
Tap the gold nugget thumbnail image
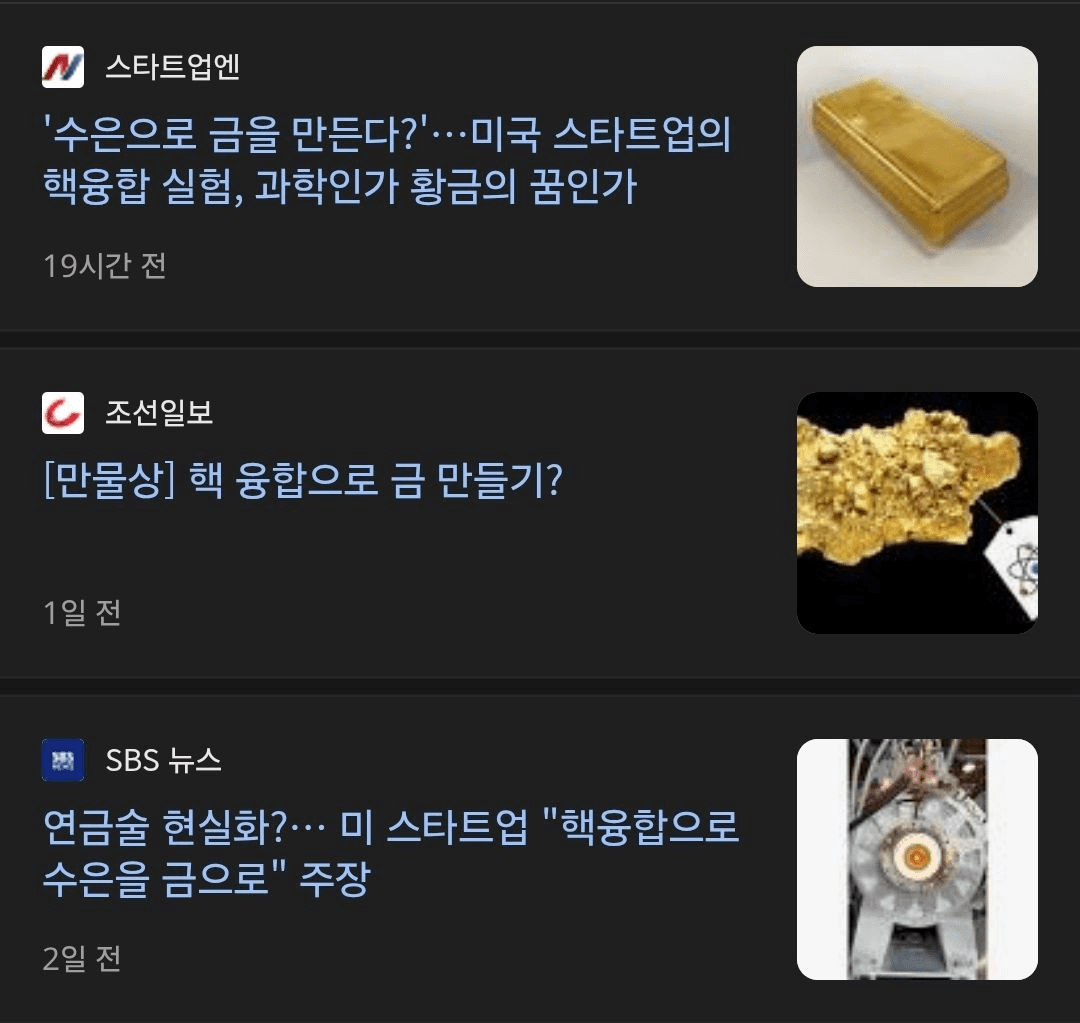pyautogui.click(x=917, y=513)
